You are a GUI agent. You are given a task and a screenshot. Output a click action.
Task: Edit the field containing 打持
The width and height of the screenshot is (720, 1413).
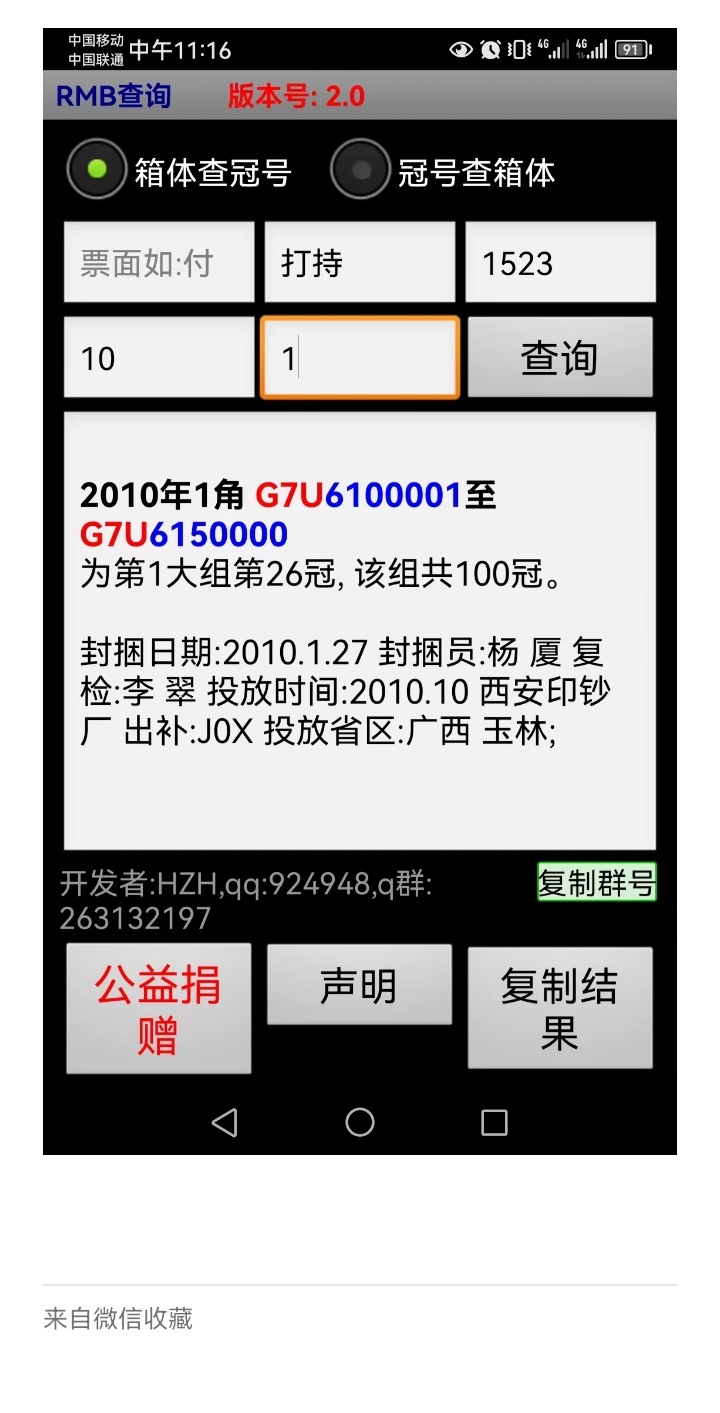(359, 262)
